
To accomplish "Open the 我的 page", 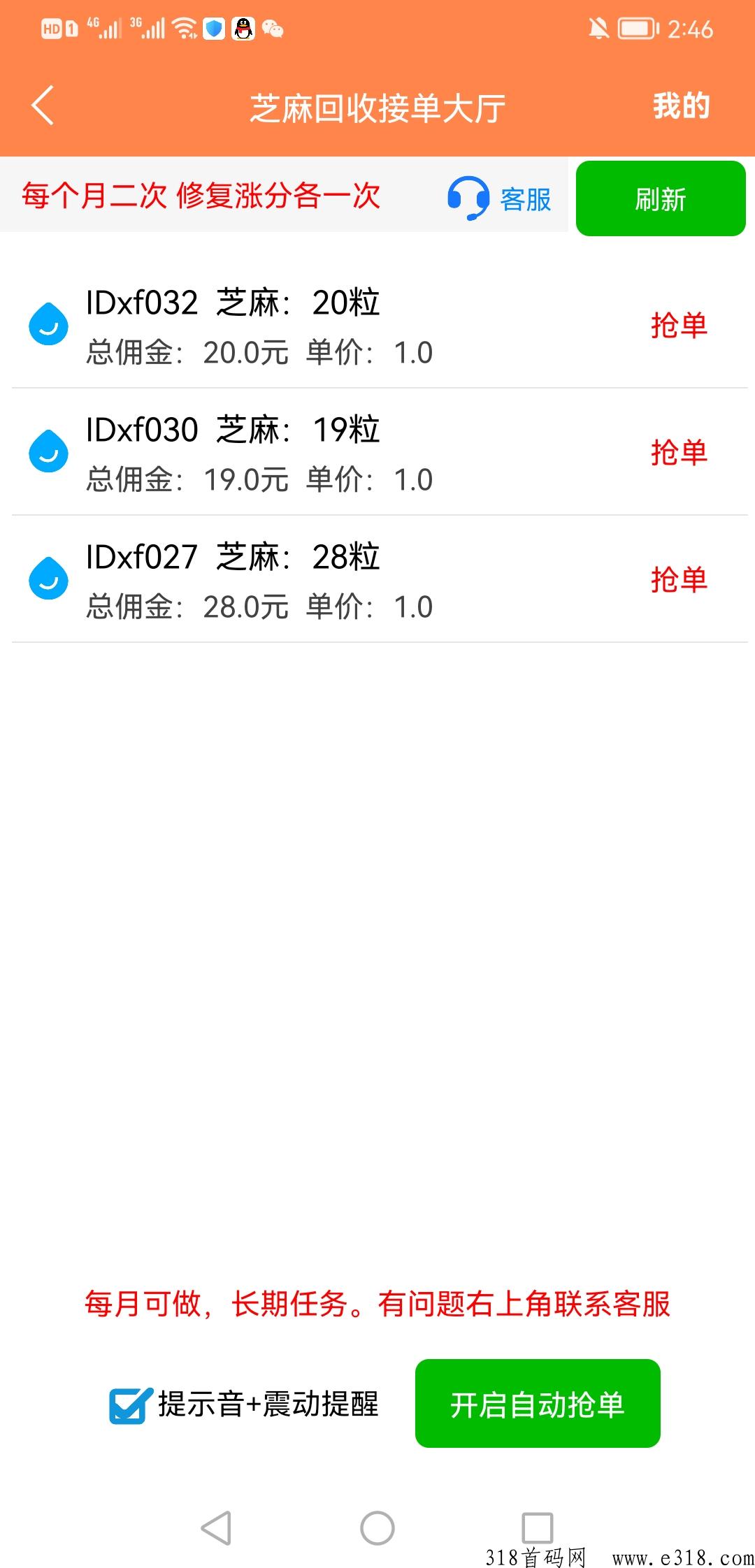I will click(x=682, y=106).
